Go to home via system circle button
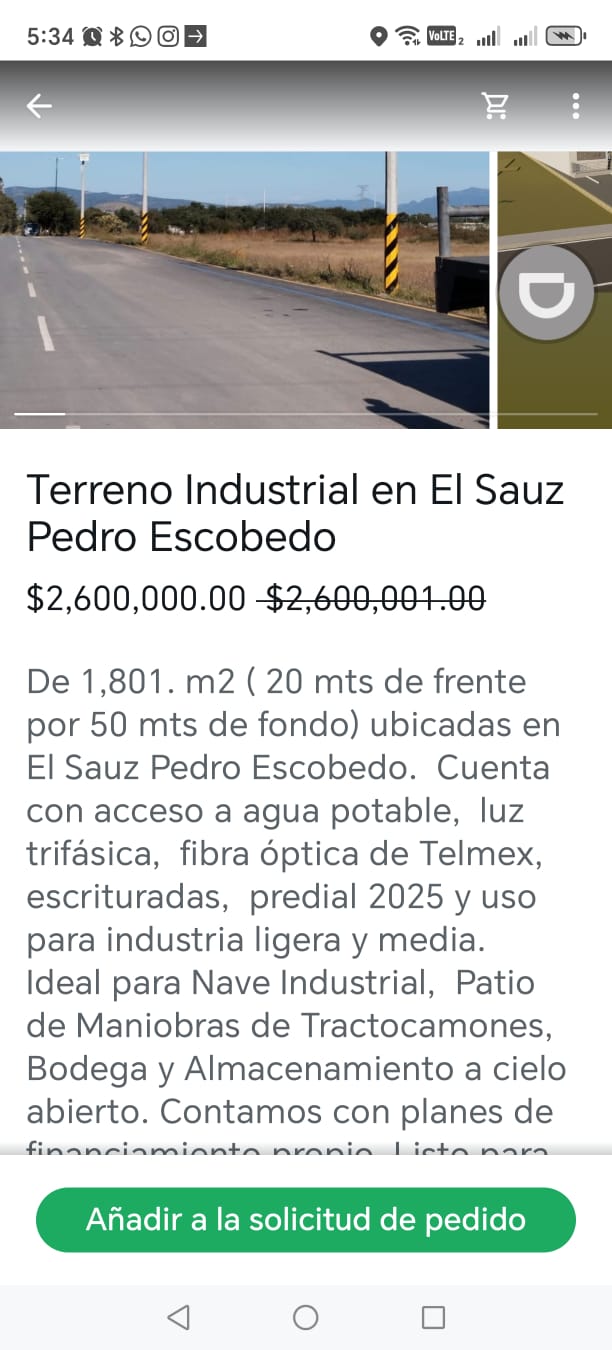 306,1317
